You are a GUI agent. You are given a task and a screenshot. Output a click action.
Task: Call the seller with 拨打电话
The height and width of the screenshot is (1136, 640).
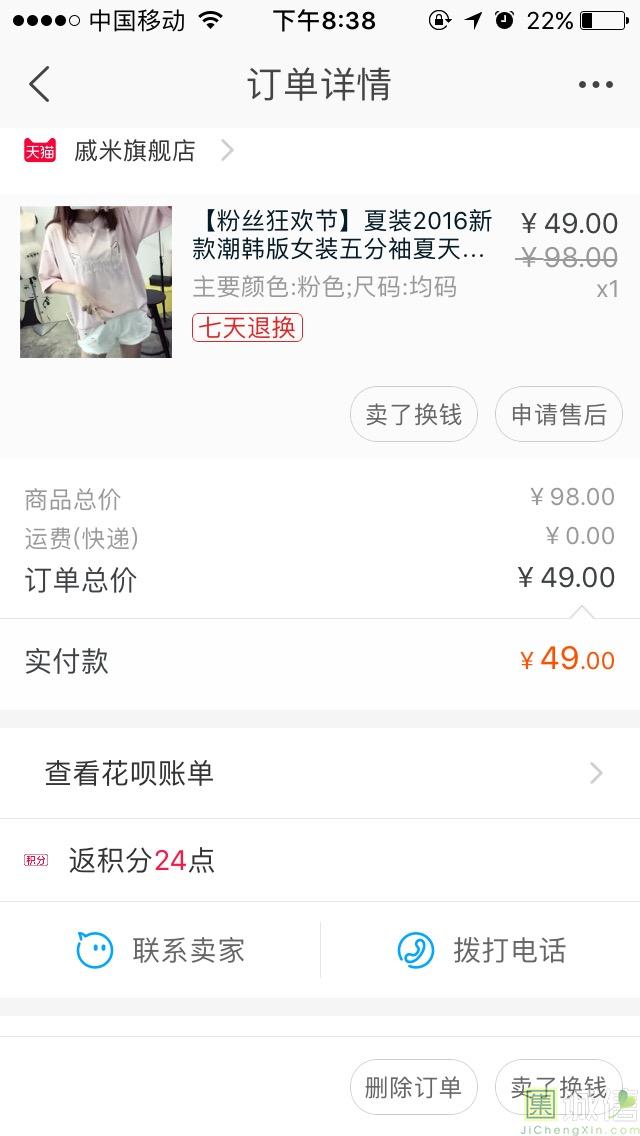[x=481, y=950]
